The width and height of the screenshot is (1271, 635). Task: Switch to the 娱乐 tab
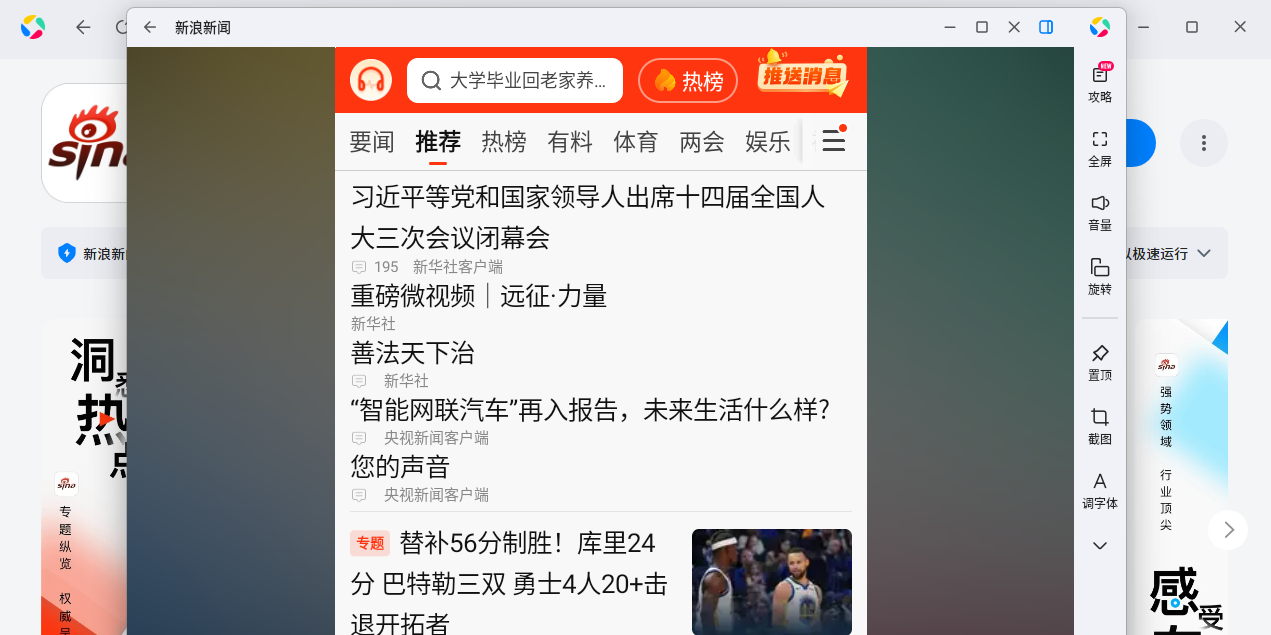tap(768, 142)
